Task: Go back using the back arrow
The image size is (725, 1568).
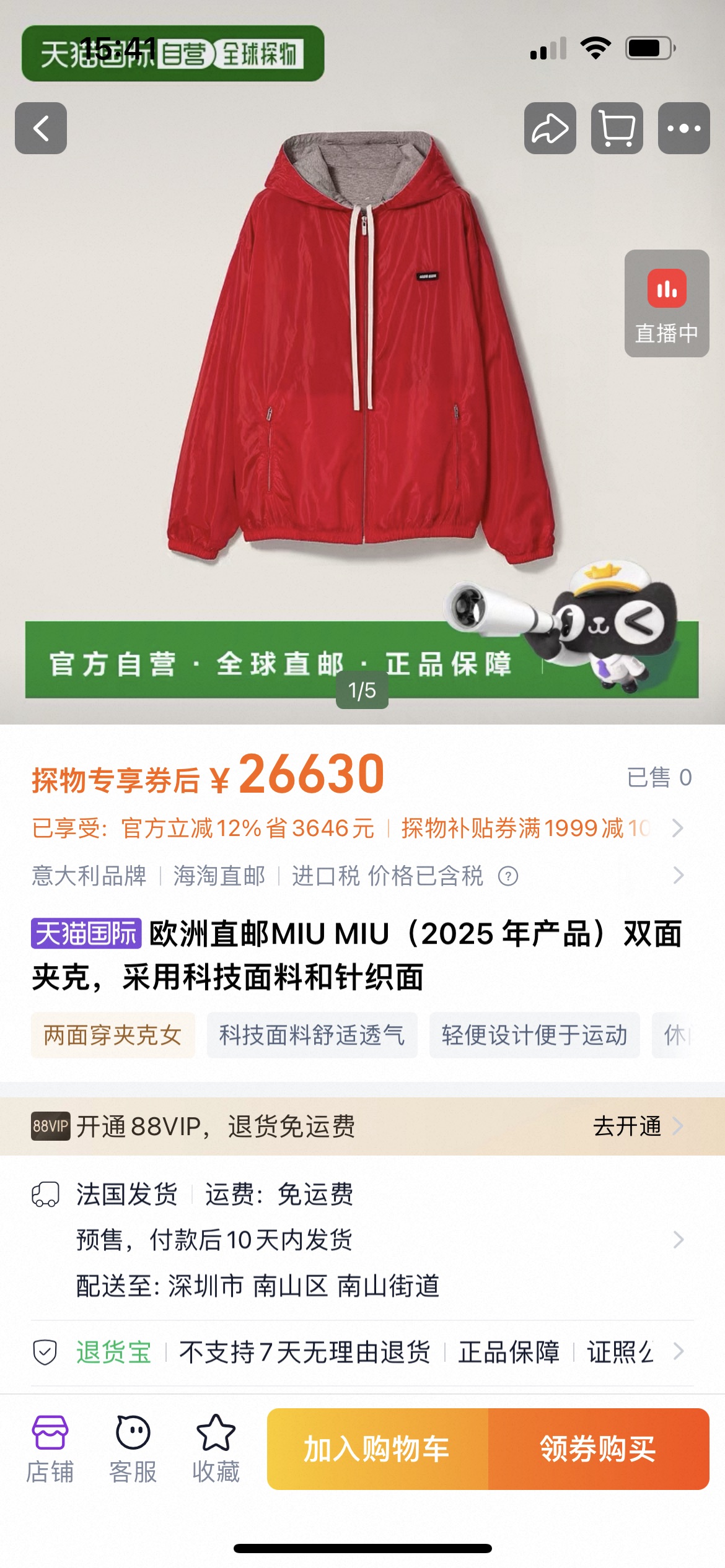Action: tap(41, 128)
